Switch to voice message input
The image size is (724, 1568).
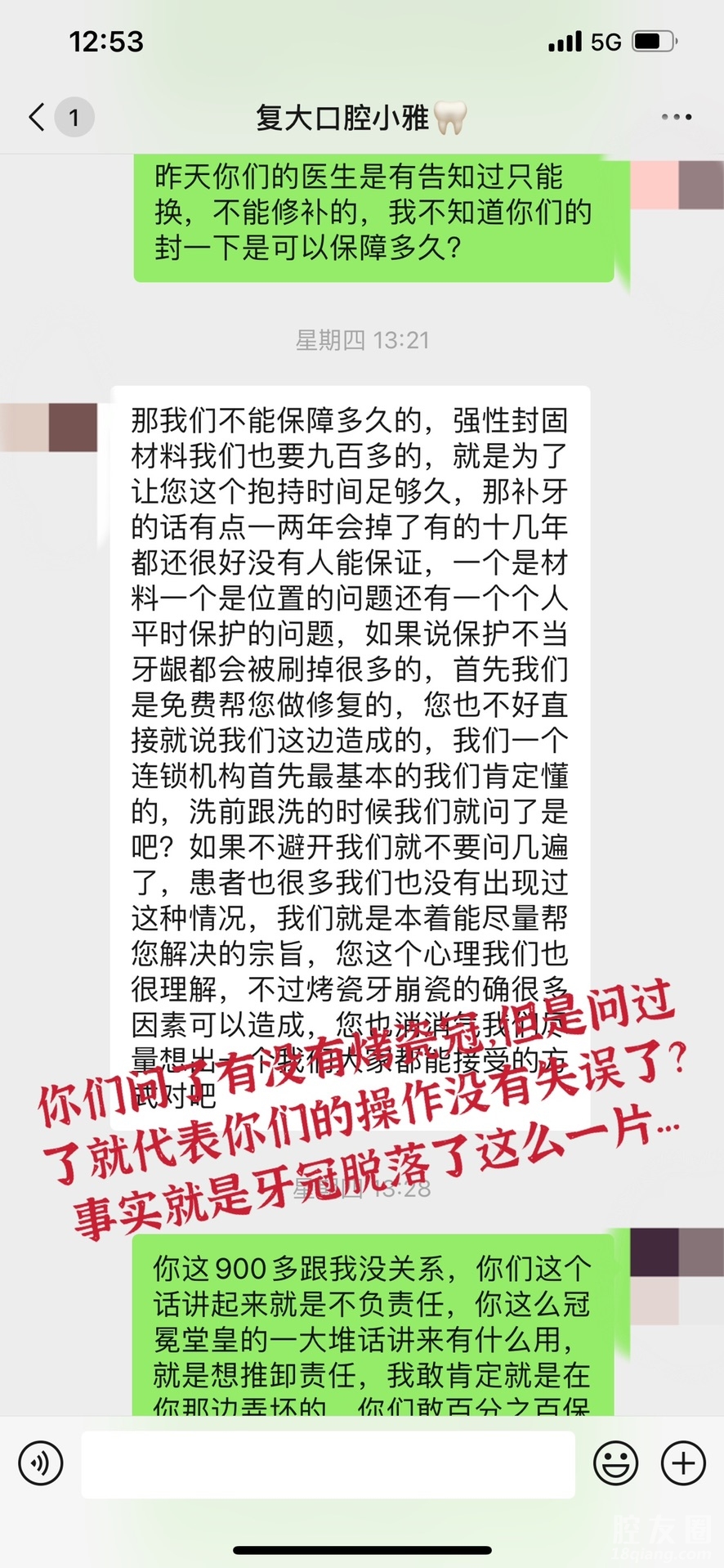pos(40,1463)
